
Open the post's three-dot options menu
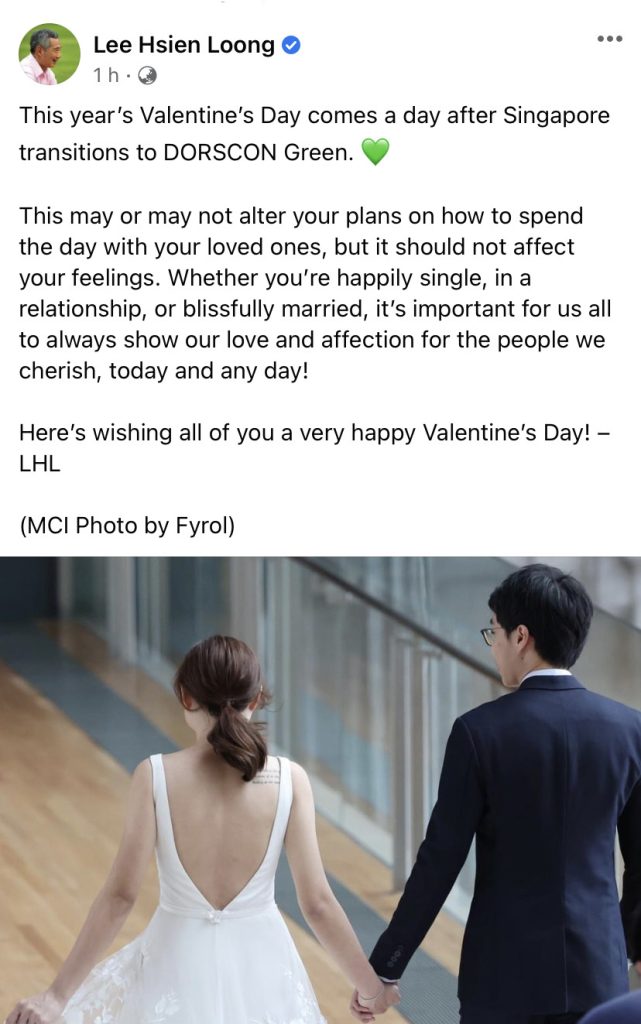tap(609, 39)
